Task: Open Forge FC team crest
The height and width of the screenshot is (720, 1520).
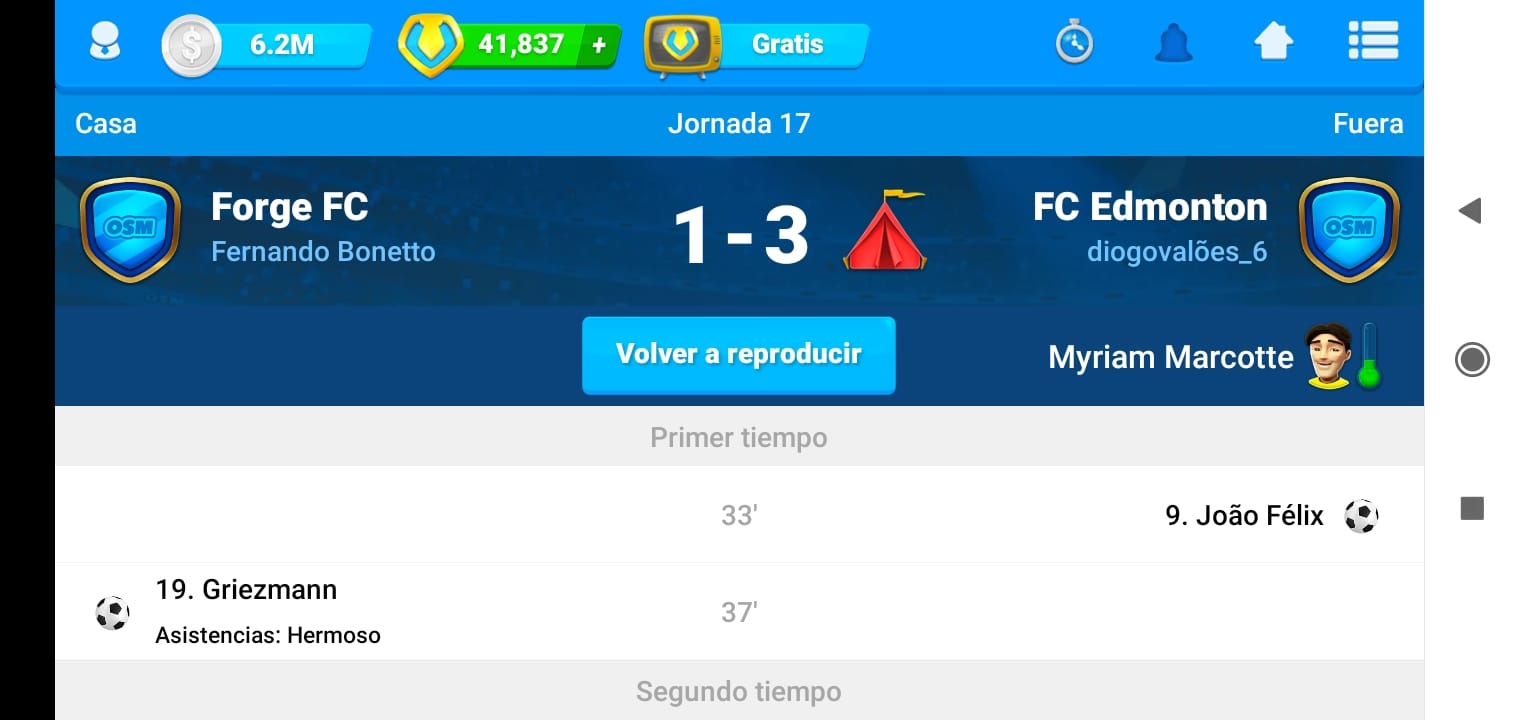Action: 130,230
